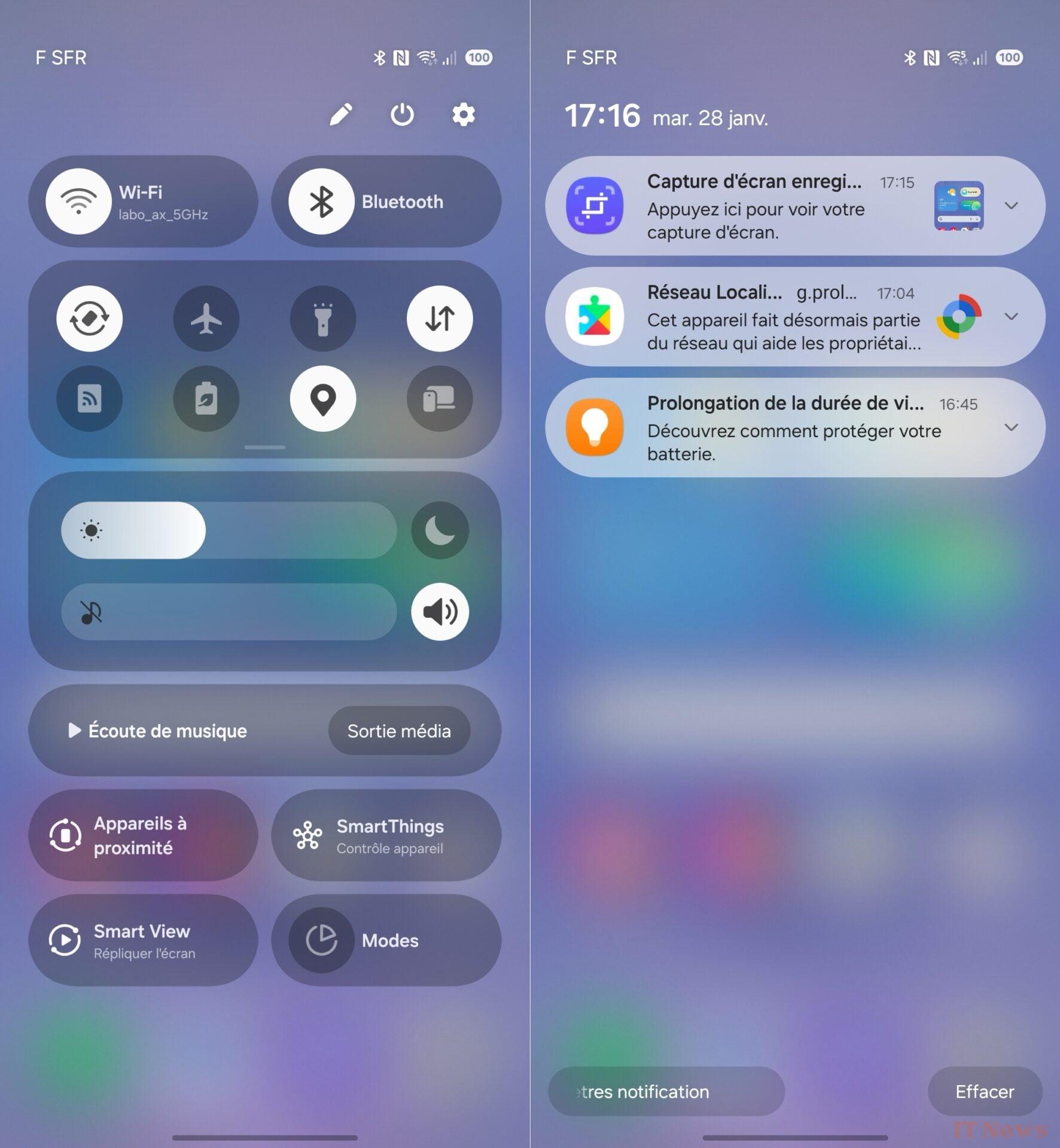Screen dimensions: 1060x1148
Task: Open SmartThings device control
Action: tap(386, 835)
